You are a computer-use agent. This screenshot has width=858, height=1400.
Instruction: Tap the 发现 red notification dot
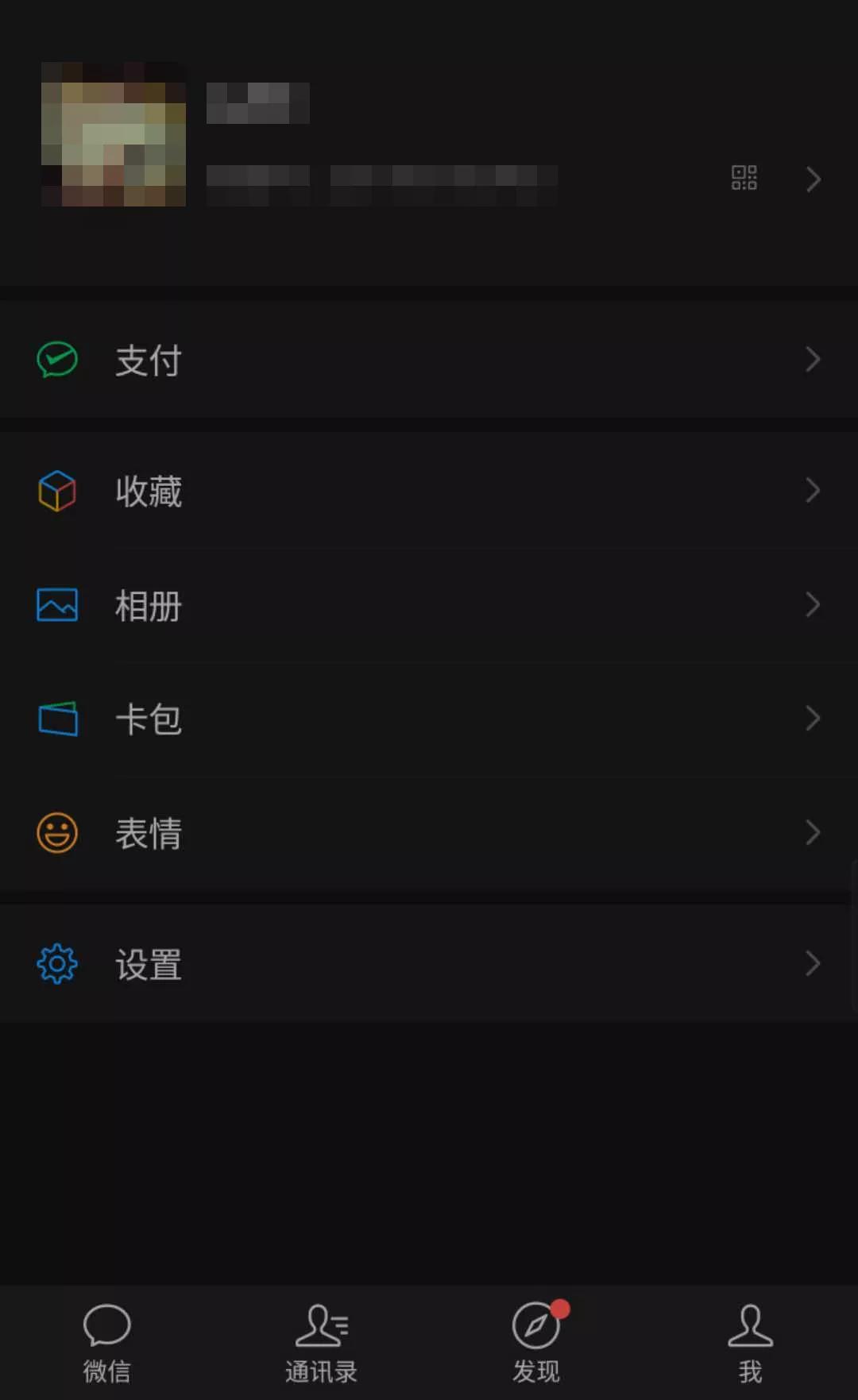pyautogui.click(x=559, y=1309)
